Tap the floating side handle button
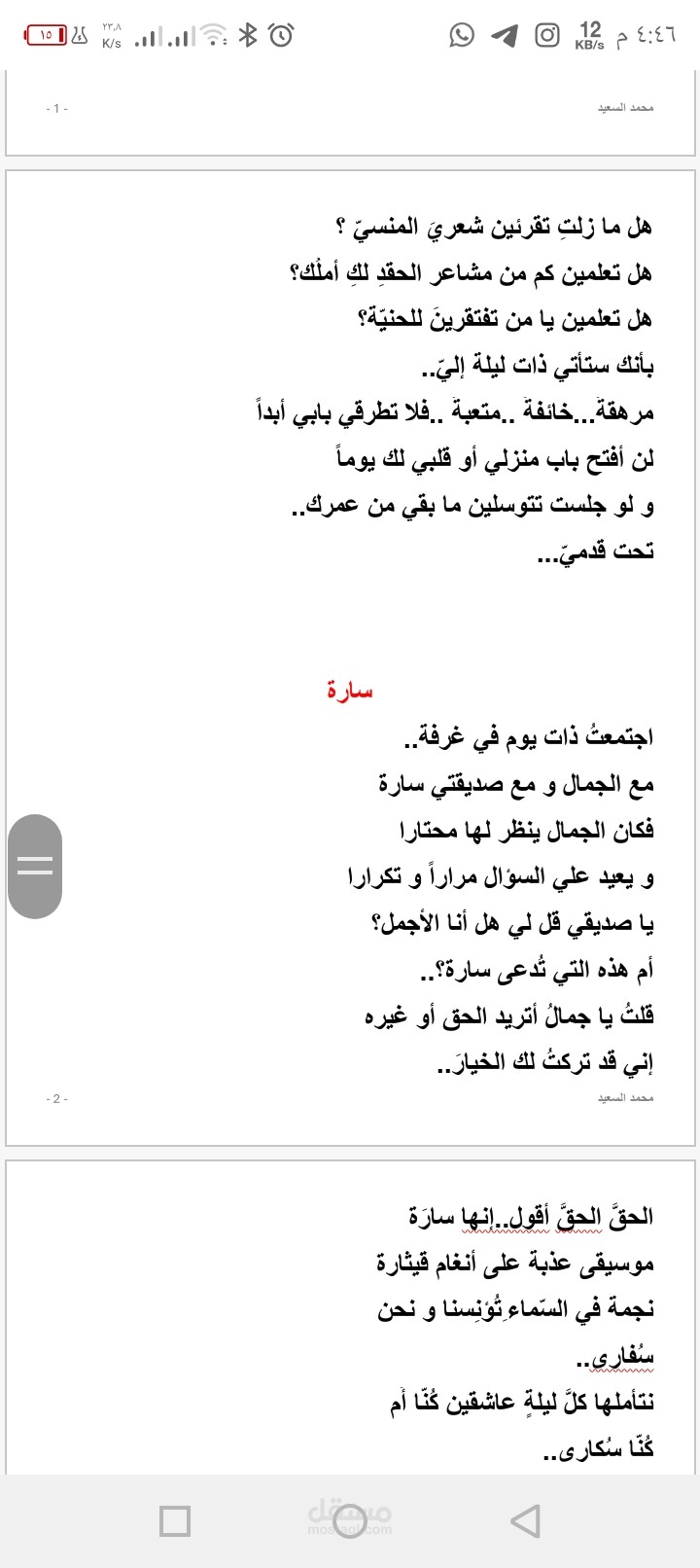Screen dimensions: 700x1568 pyautogui.click(x=35, y=866)
